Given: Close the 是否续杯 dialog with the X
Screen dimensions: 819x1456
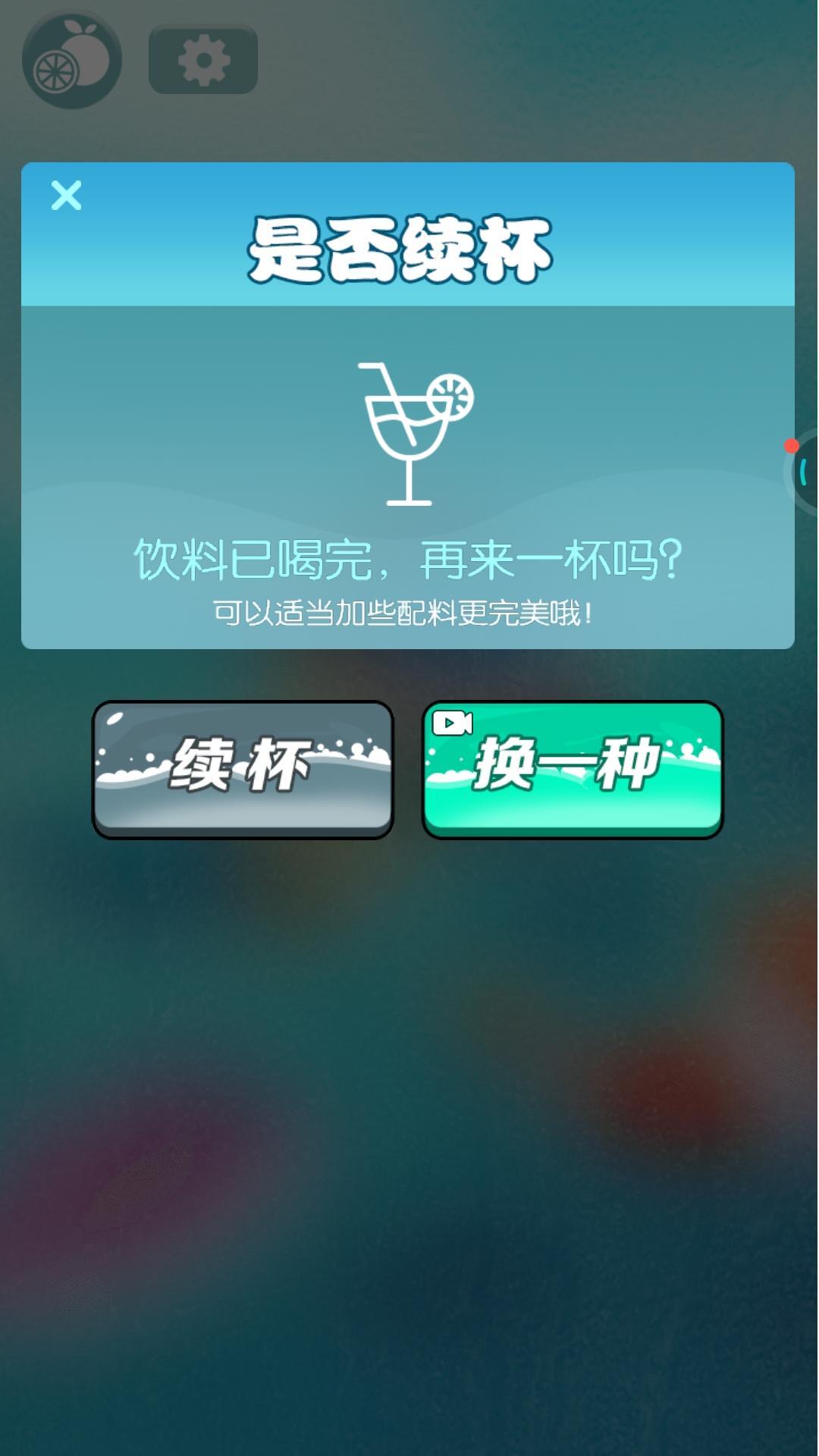Looking at the screenshot, I should (67, 197).
